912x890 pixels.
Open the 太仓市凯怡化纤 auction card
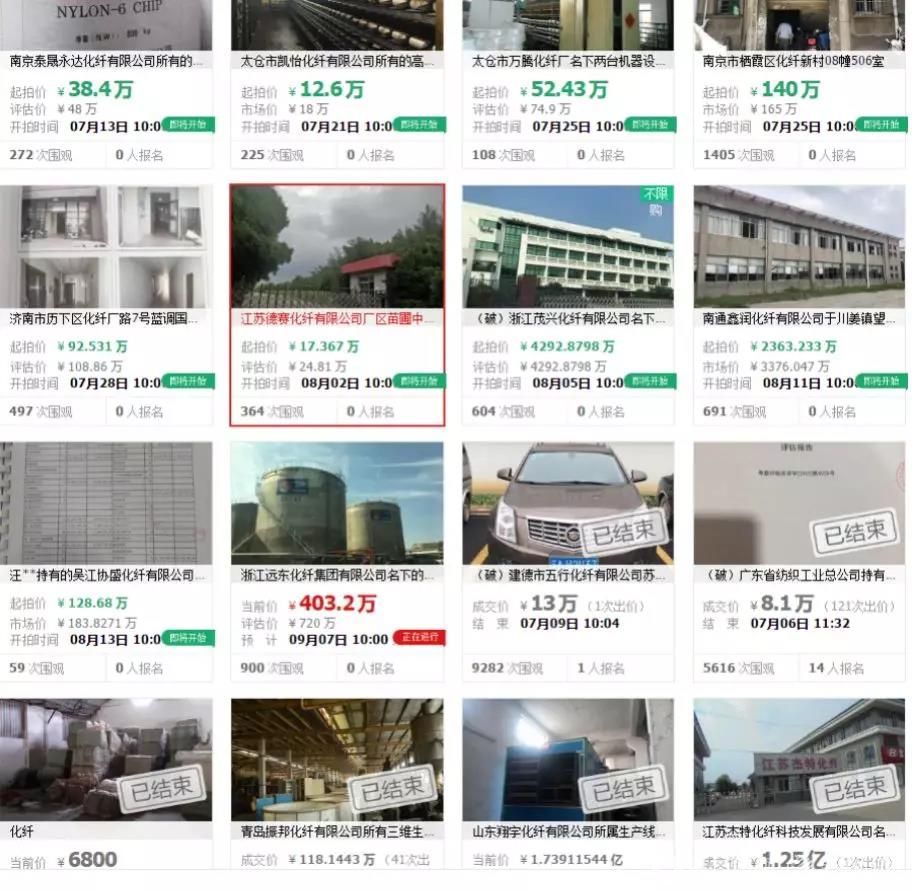pos(337,61)
